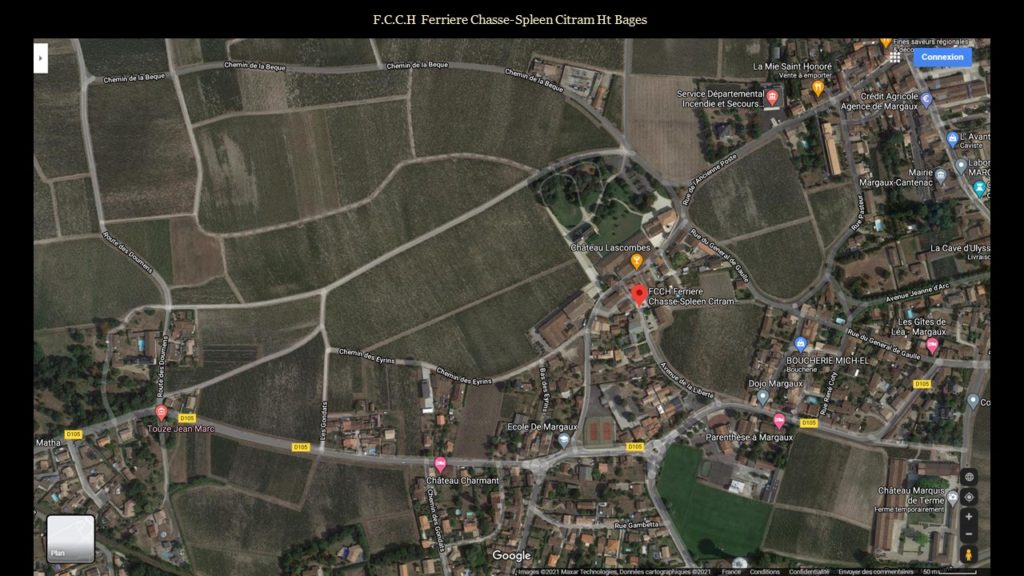Open the Ecole De Margaux marker

tap(564, 440)
